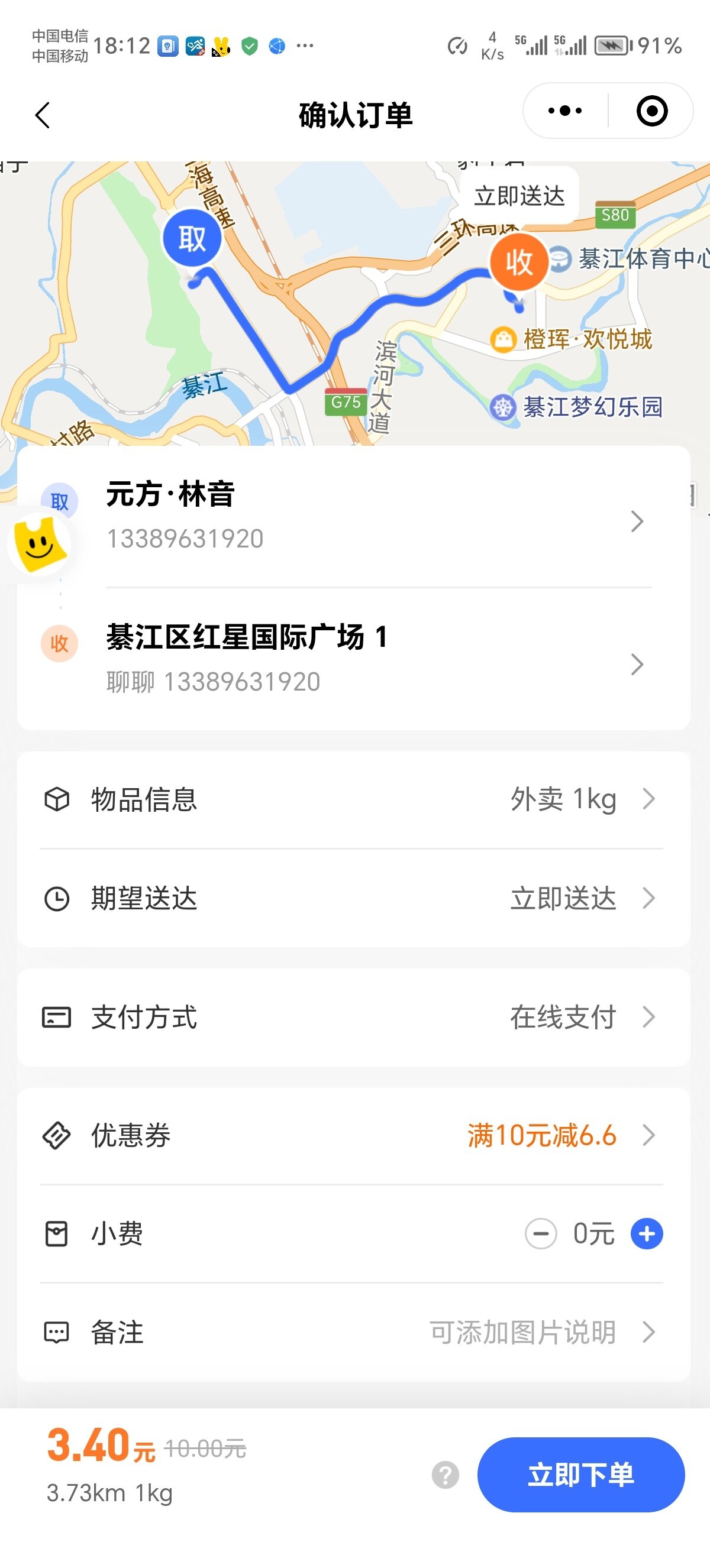Increase the 小费 tip with the plus button
Image resolution: width=710 pixels, height=1568 pixels.
(x=647, y=1234)
